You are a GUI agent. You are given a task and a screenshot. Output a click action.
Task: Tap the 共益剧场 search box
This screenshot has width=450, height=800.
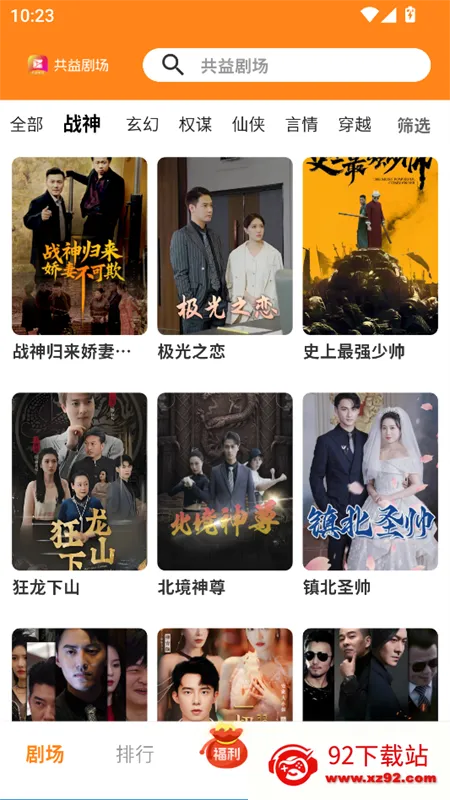pyautogui.click(x=286, y=65)
